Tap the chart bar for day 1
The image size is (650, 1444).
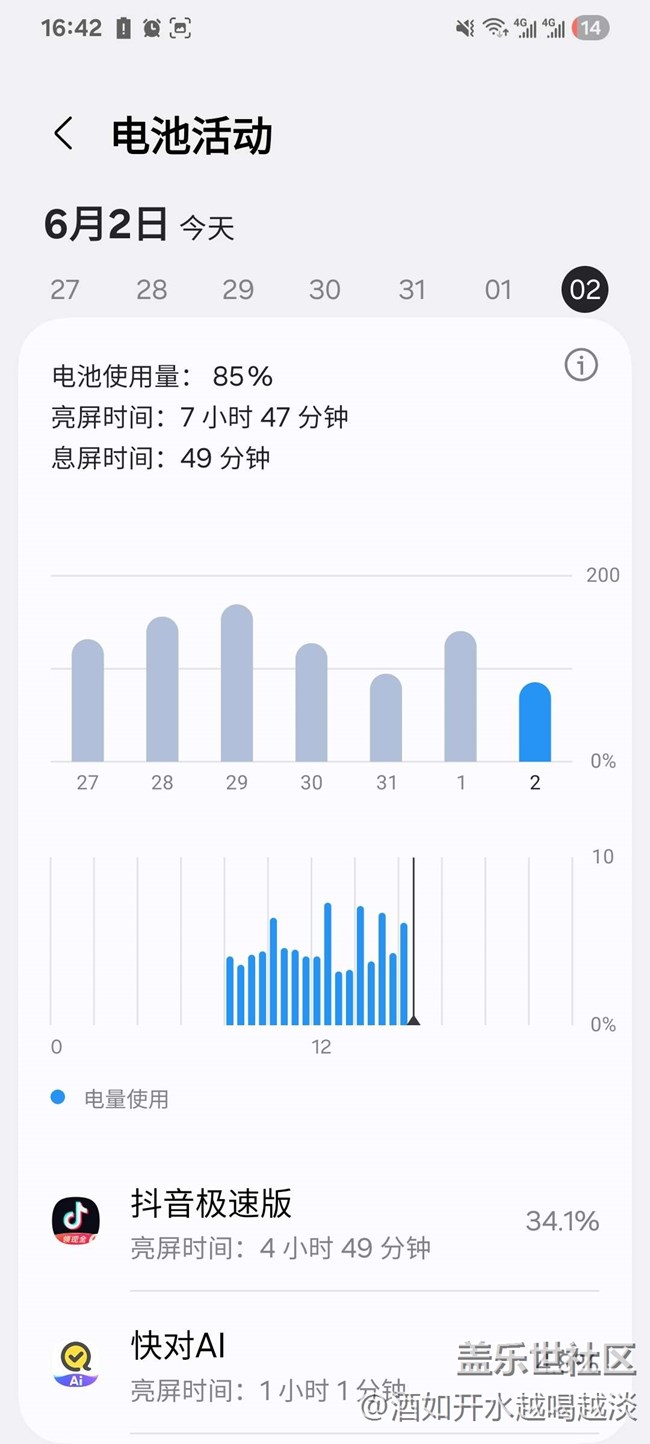coord(460,698)
